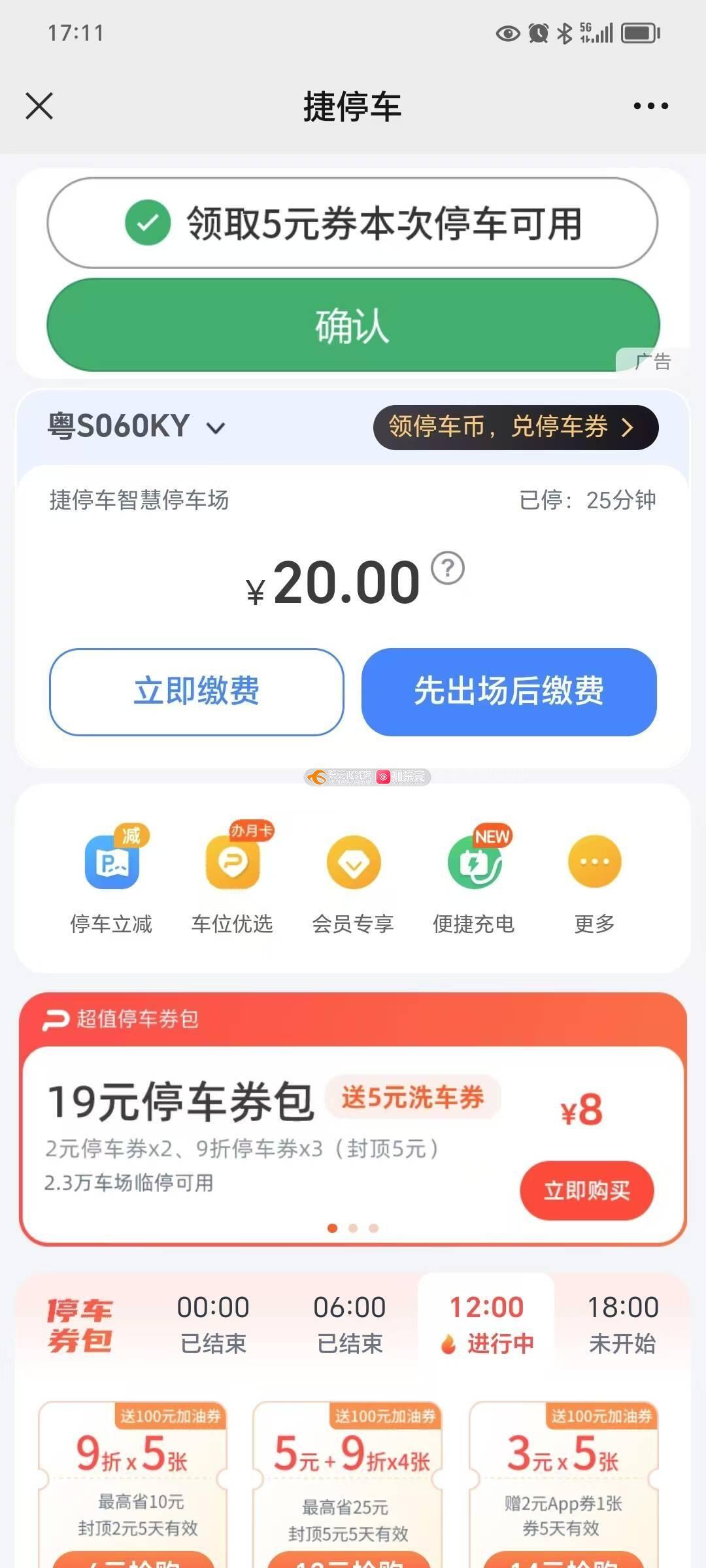
Task: Close the 捷停车 mini program page
Action: click(39, 106)
